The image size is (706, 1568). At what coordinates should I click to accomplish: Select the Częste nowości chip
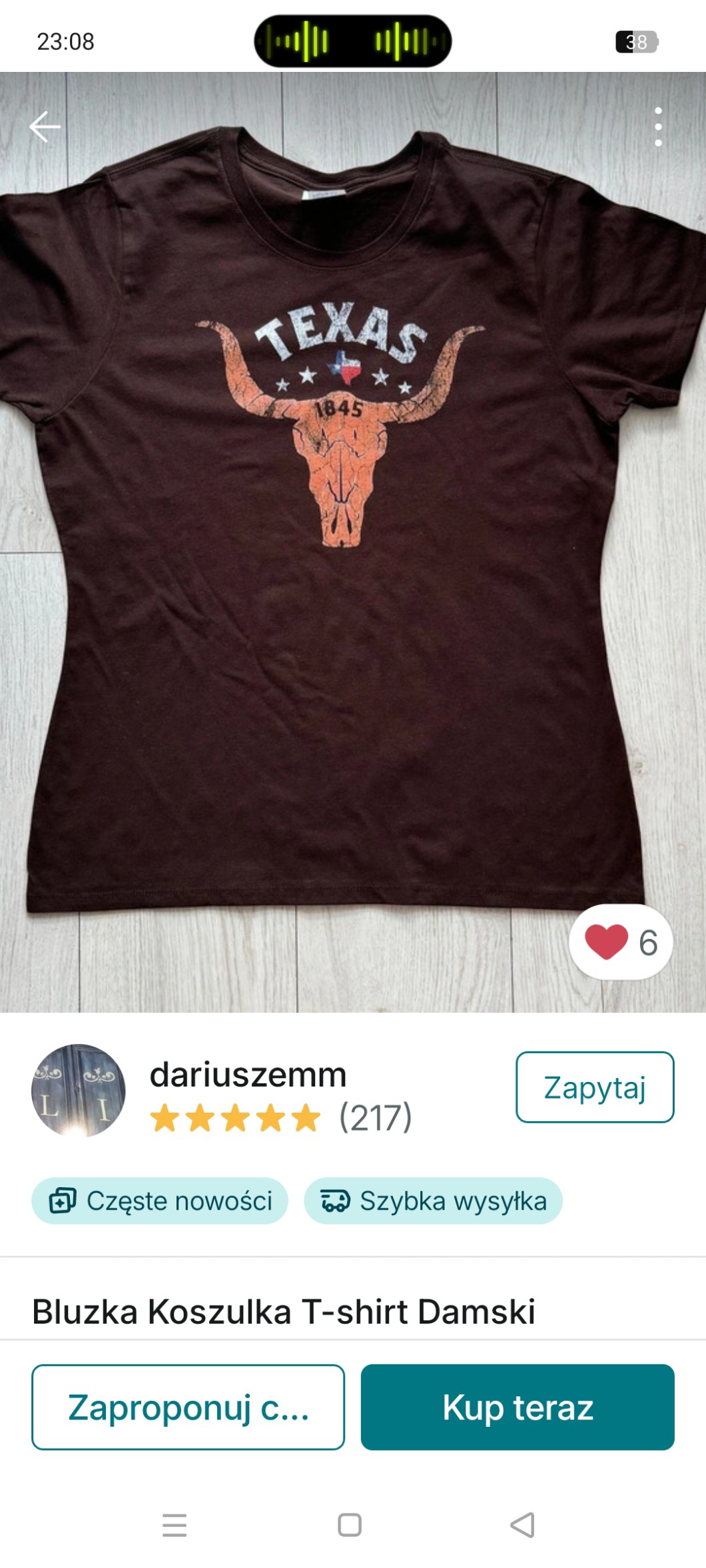click(x=160, y=1201)
